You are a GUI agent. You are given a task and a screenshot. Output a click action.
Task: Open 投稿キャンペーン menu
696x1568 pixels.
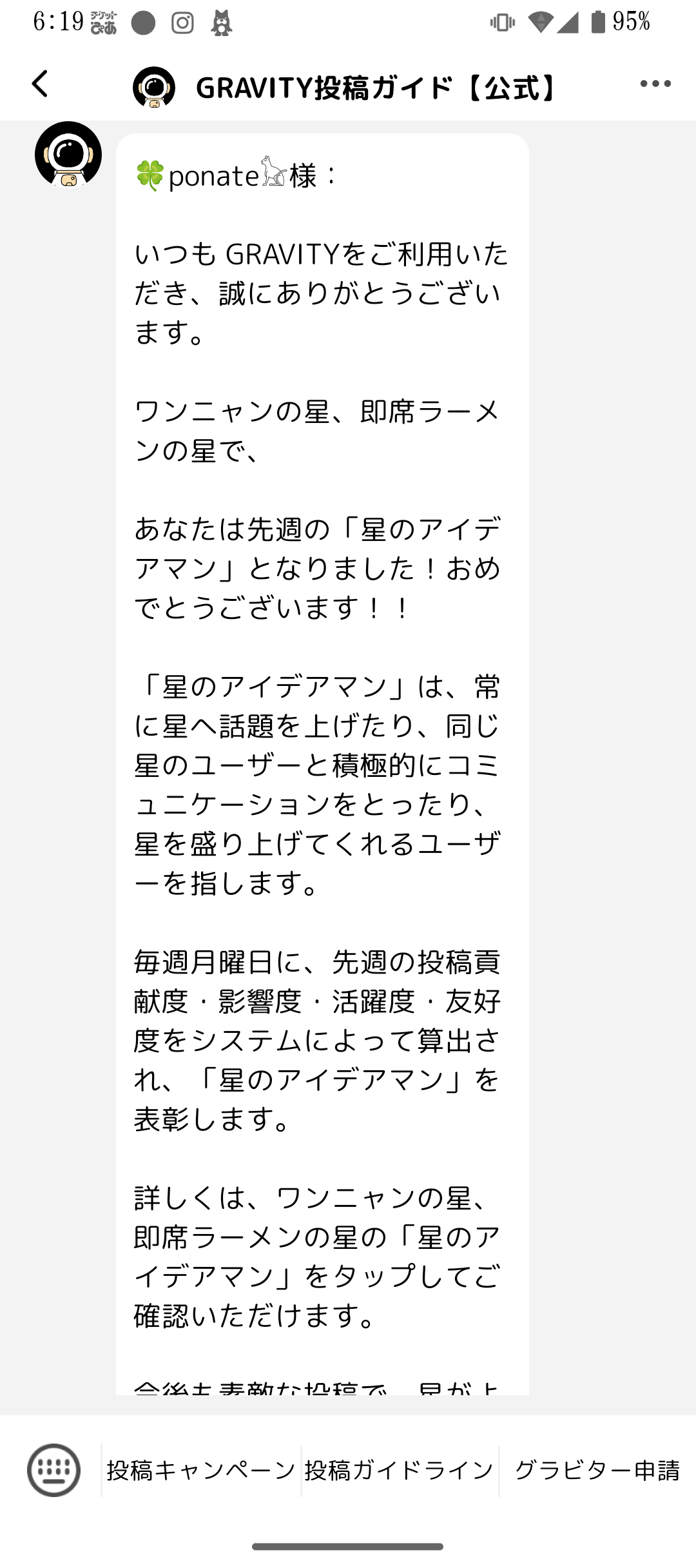[201, 1471]
